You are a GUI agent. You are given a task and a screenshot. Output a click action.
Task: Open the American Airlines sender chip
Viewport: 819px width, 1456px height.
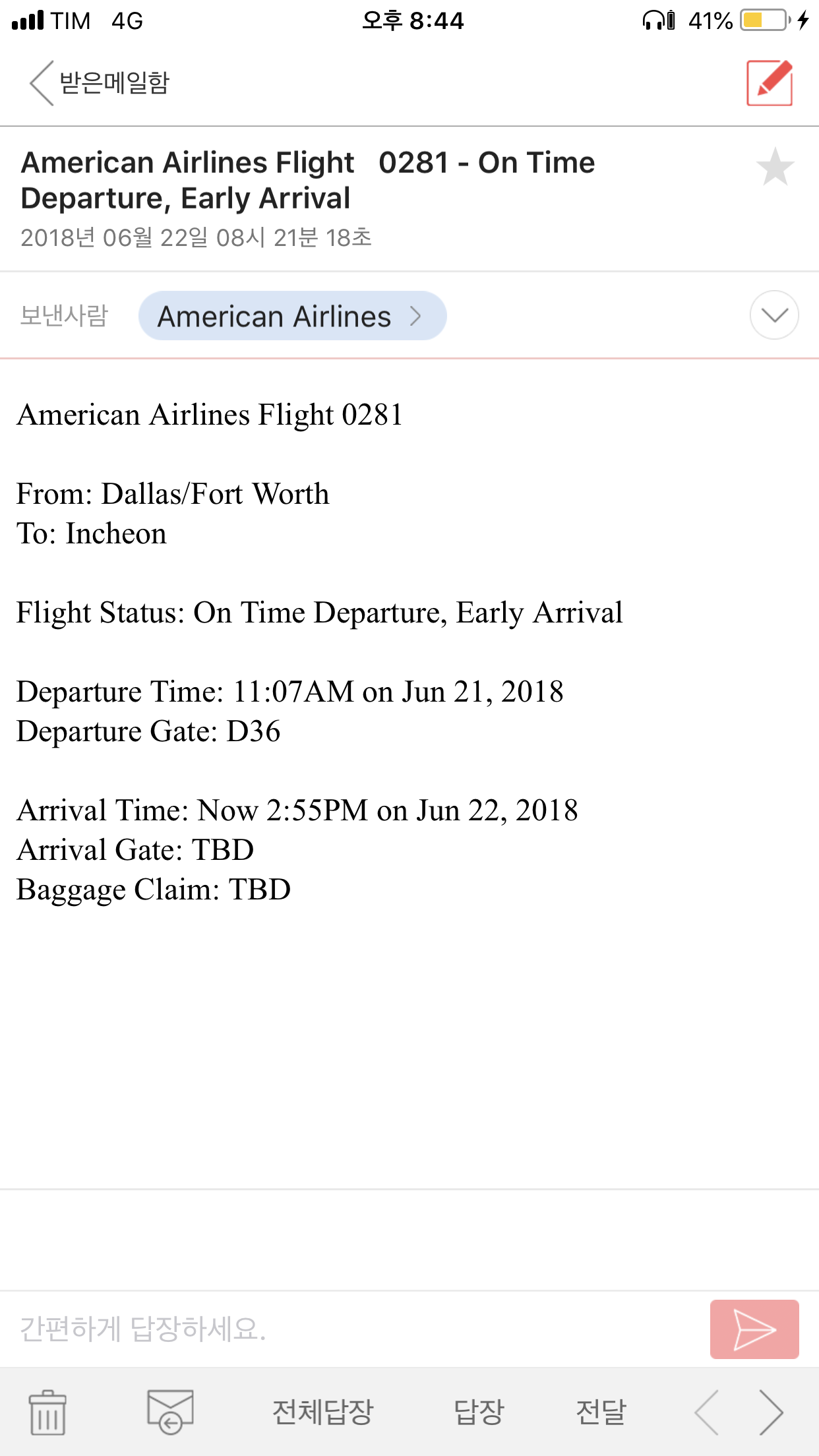pos(292,316)
